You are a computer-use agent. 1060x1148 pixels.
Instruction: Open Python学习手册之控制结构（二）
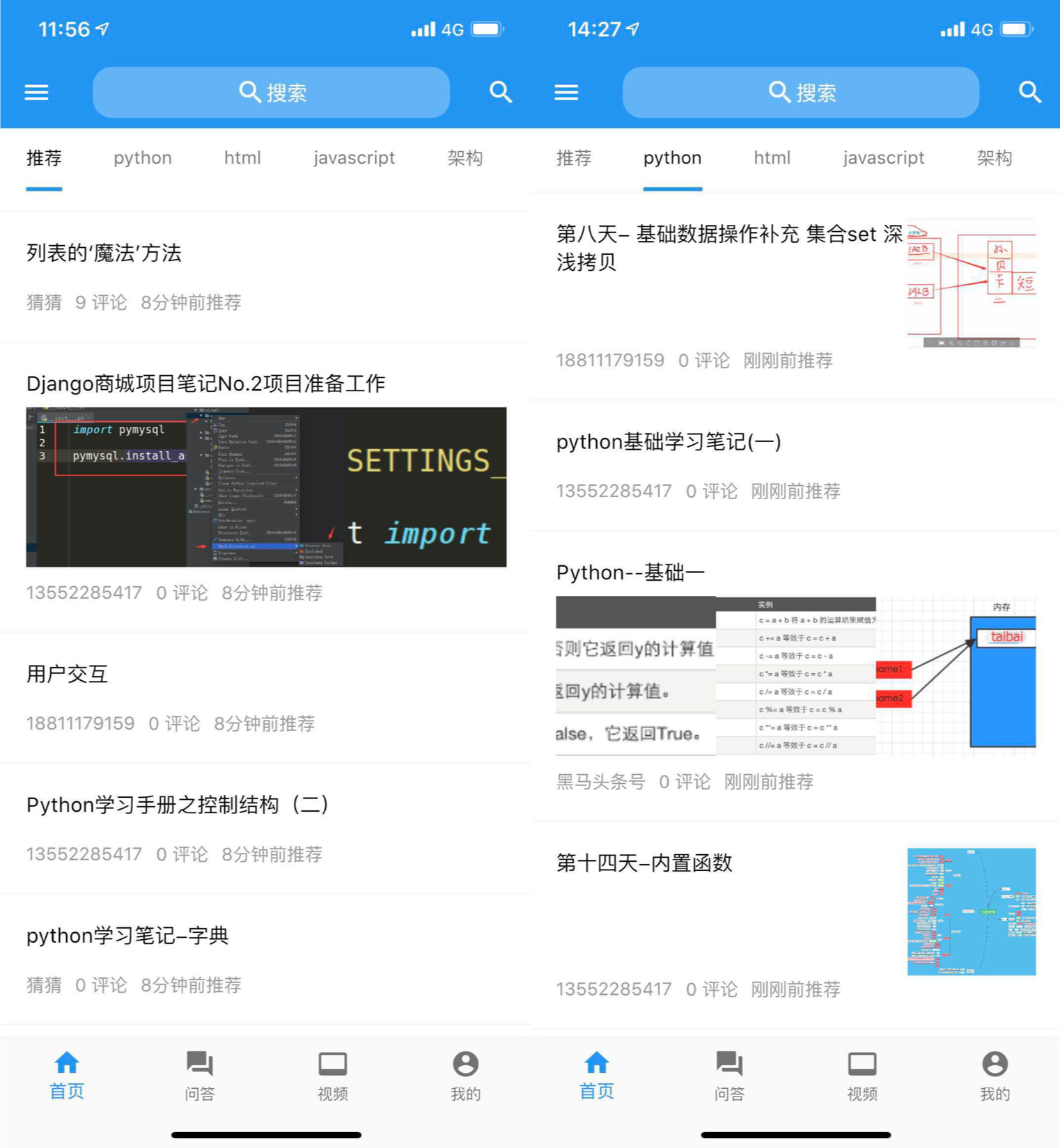178,805
